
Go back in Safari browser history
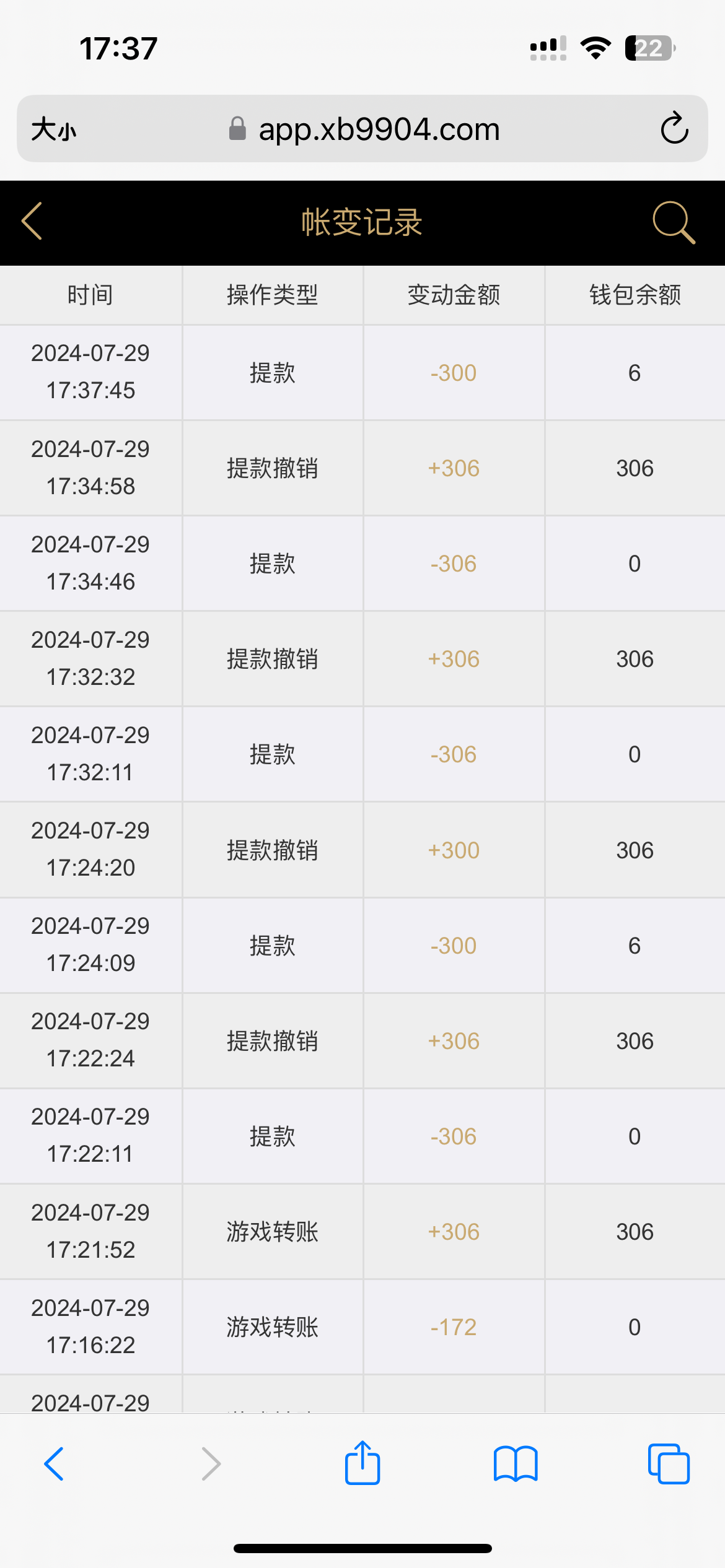click(x=54, y=1464)
